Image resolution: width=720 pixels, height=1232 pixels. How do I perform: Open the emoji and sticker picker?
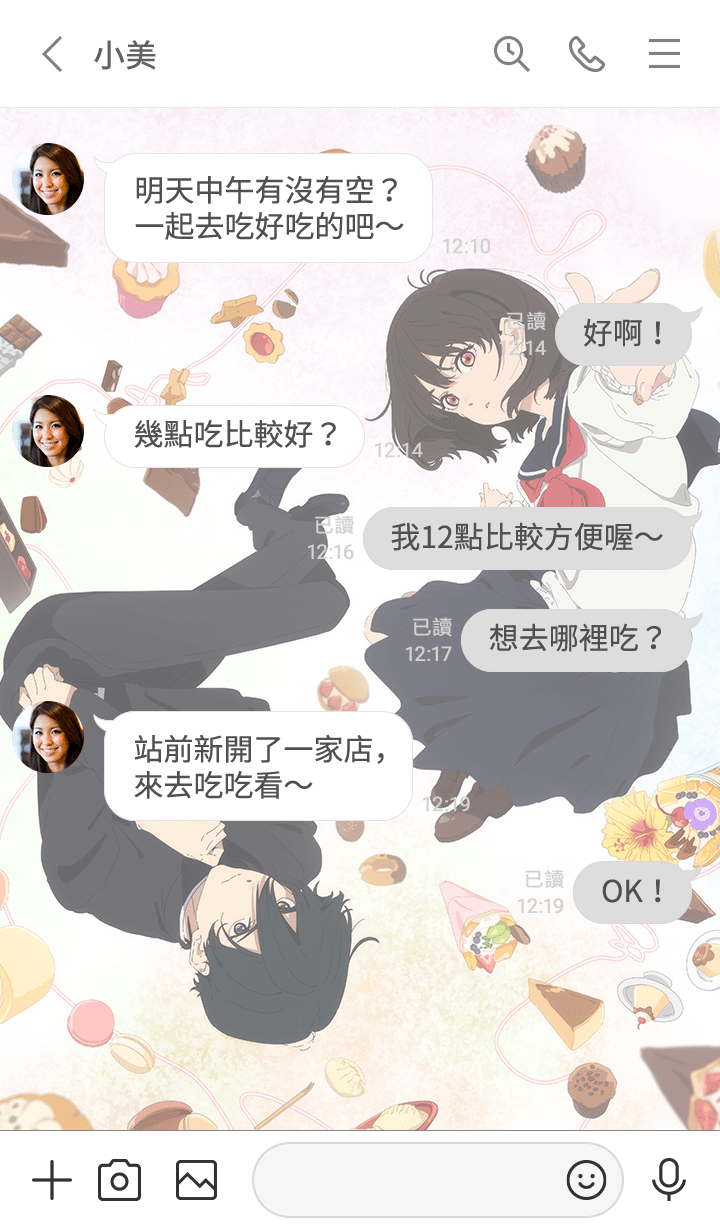[586, 1181]
